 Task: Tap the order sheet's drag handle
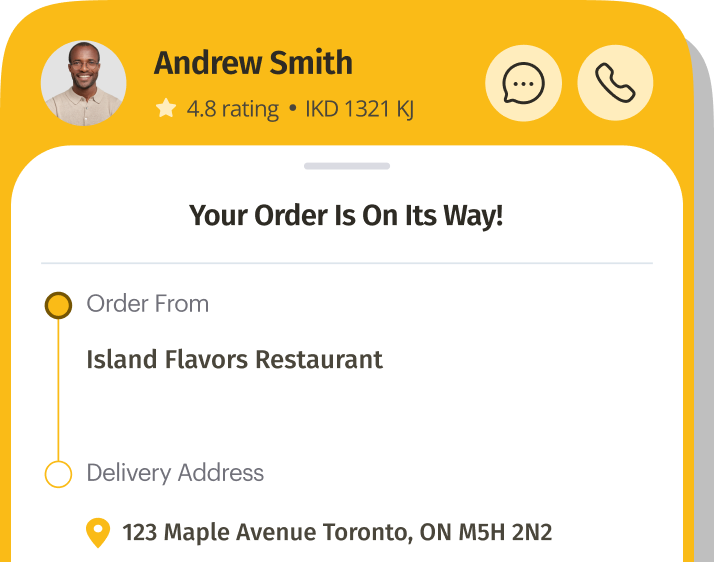click(347, 166)
